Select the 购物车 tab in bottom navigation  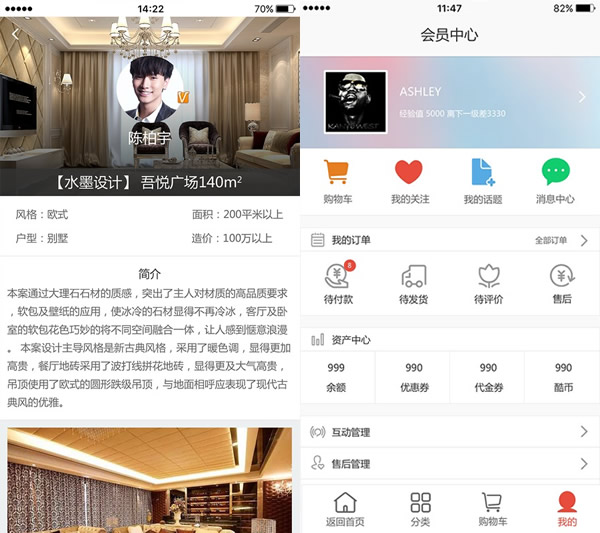492,509
